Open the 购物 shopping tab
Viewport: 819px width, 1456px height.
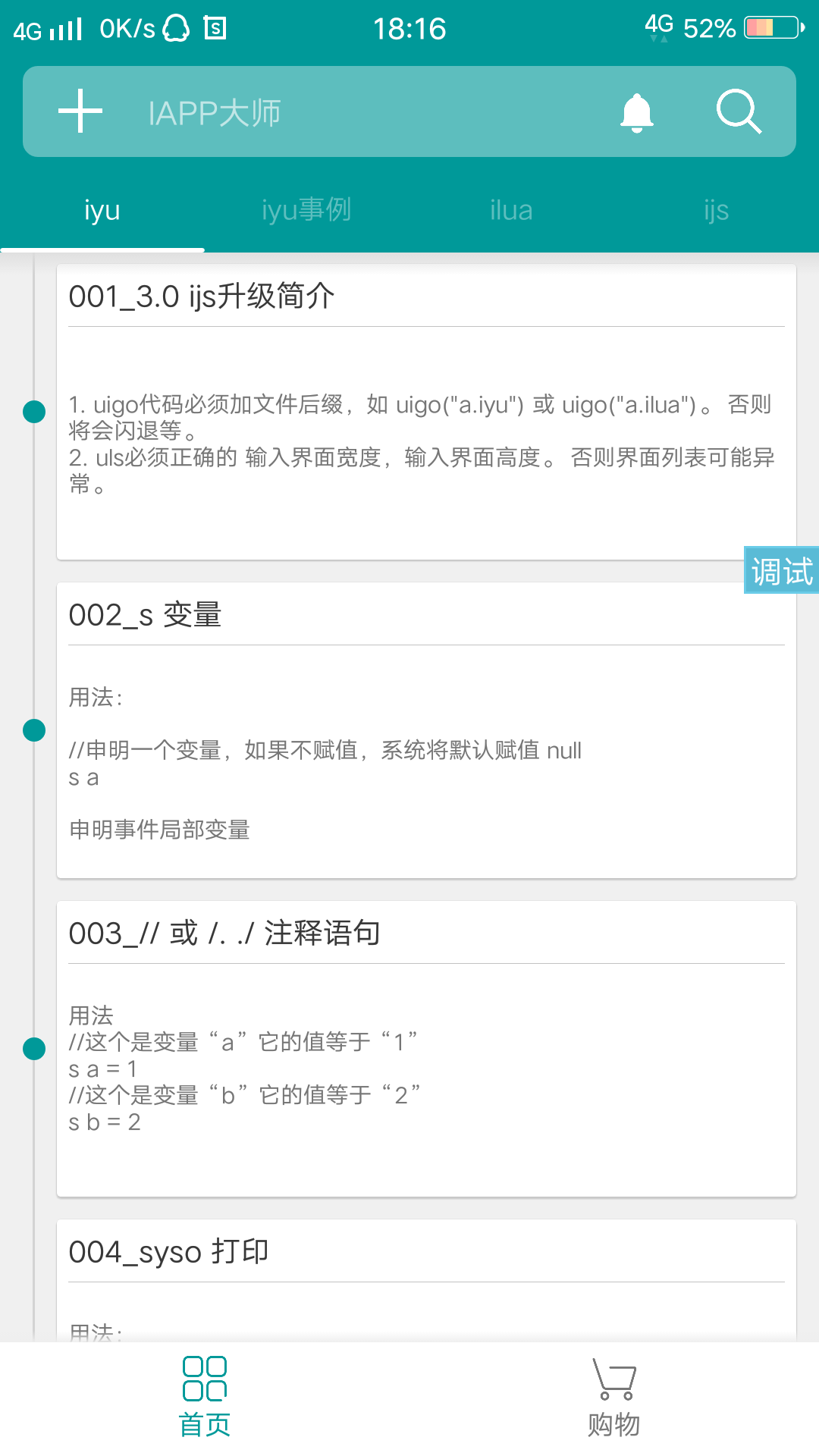pos(614,1398)
